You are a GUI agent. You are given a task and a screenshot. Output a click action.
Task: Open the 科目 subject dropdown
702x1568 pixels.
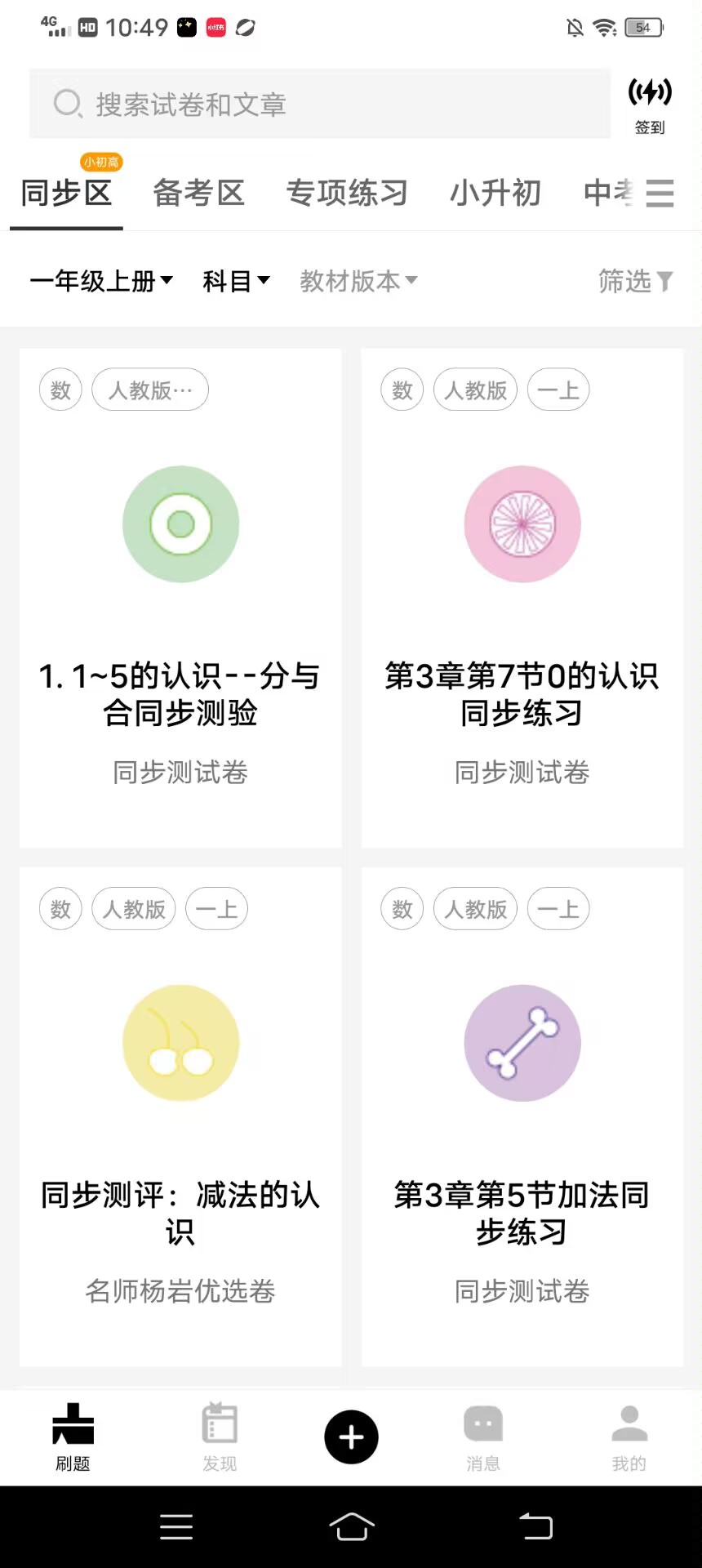pos(235,280)
